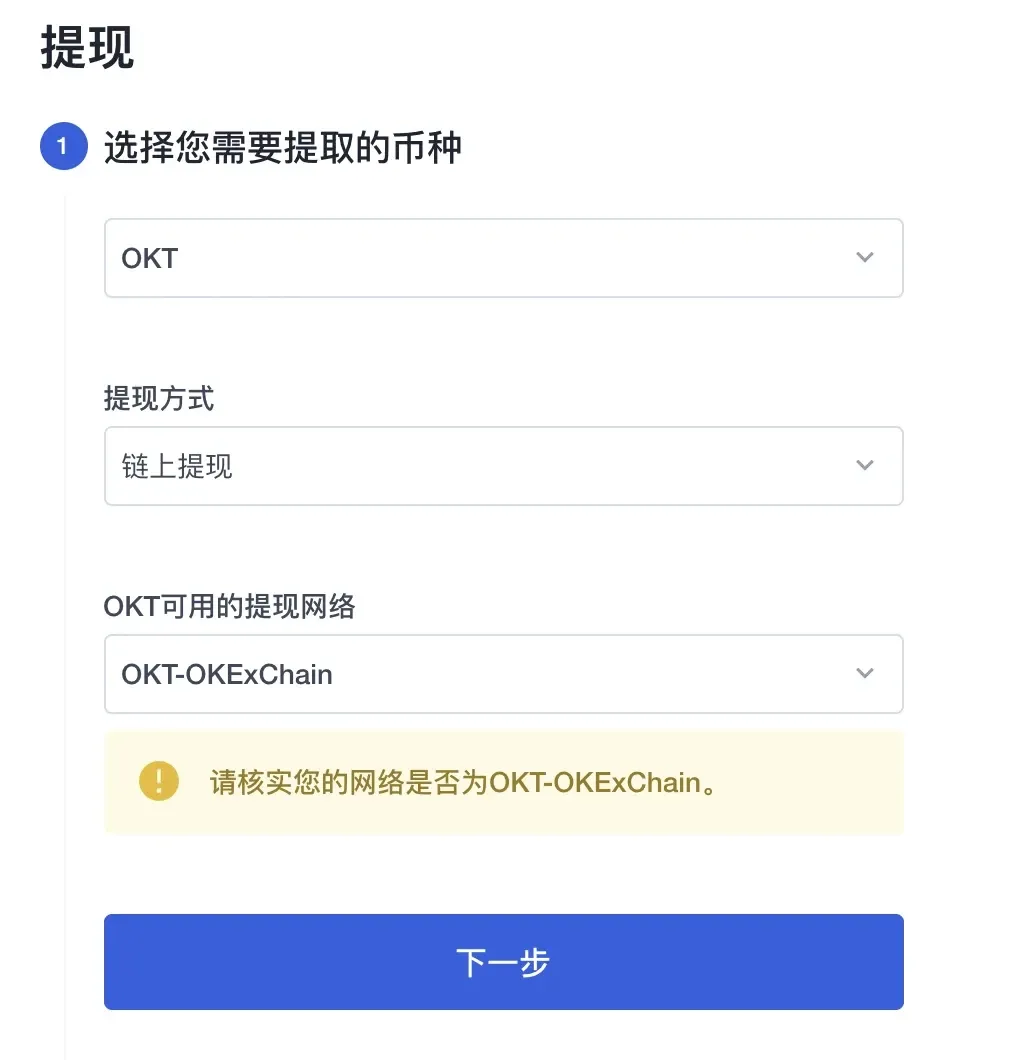Open the OKT currency dropdown

(504, 258)
